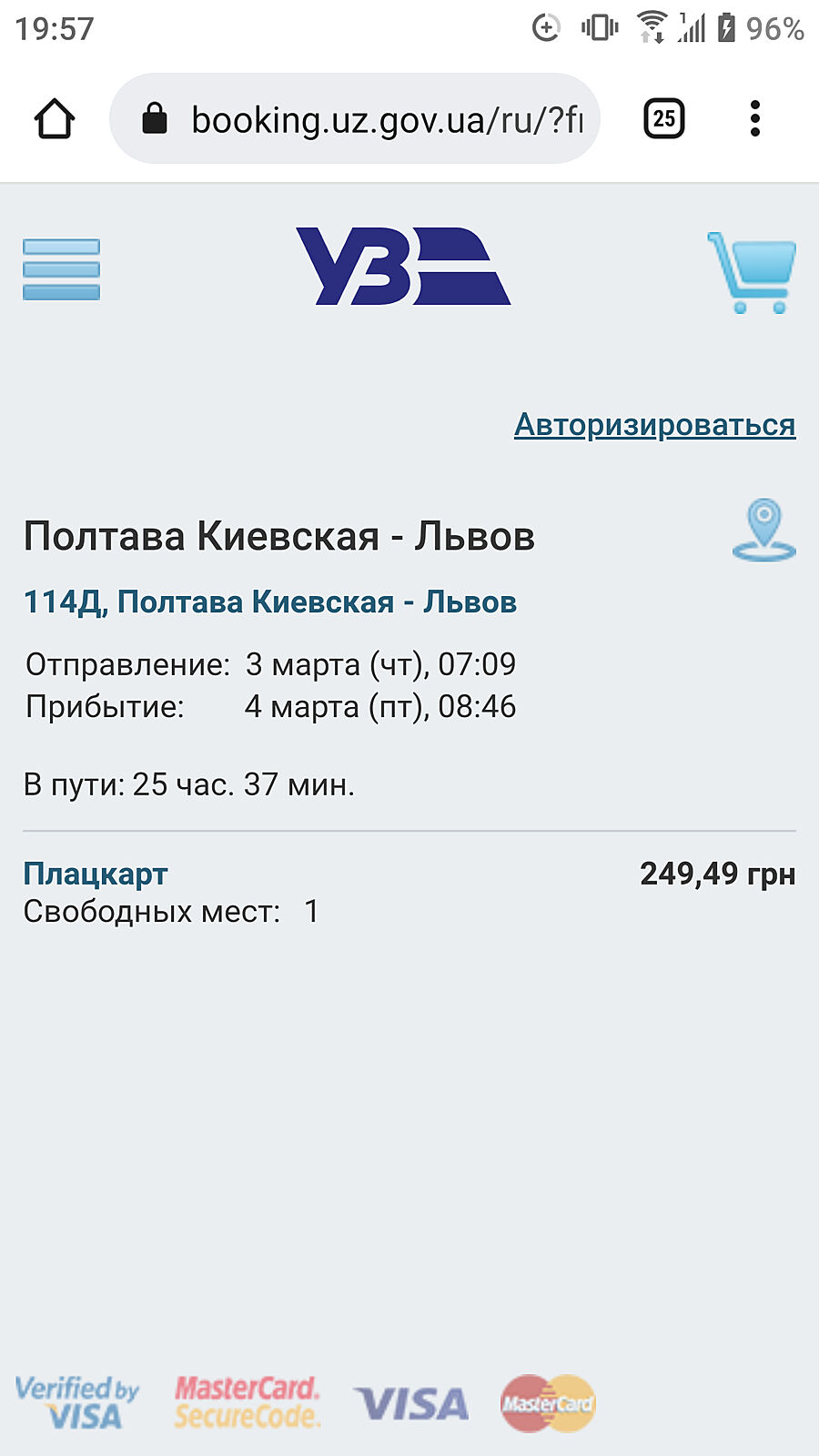
Task: Open the site hamburger menu
Action: tap(61, 269)
